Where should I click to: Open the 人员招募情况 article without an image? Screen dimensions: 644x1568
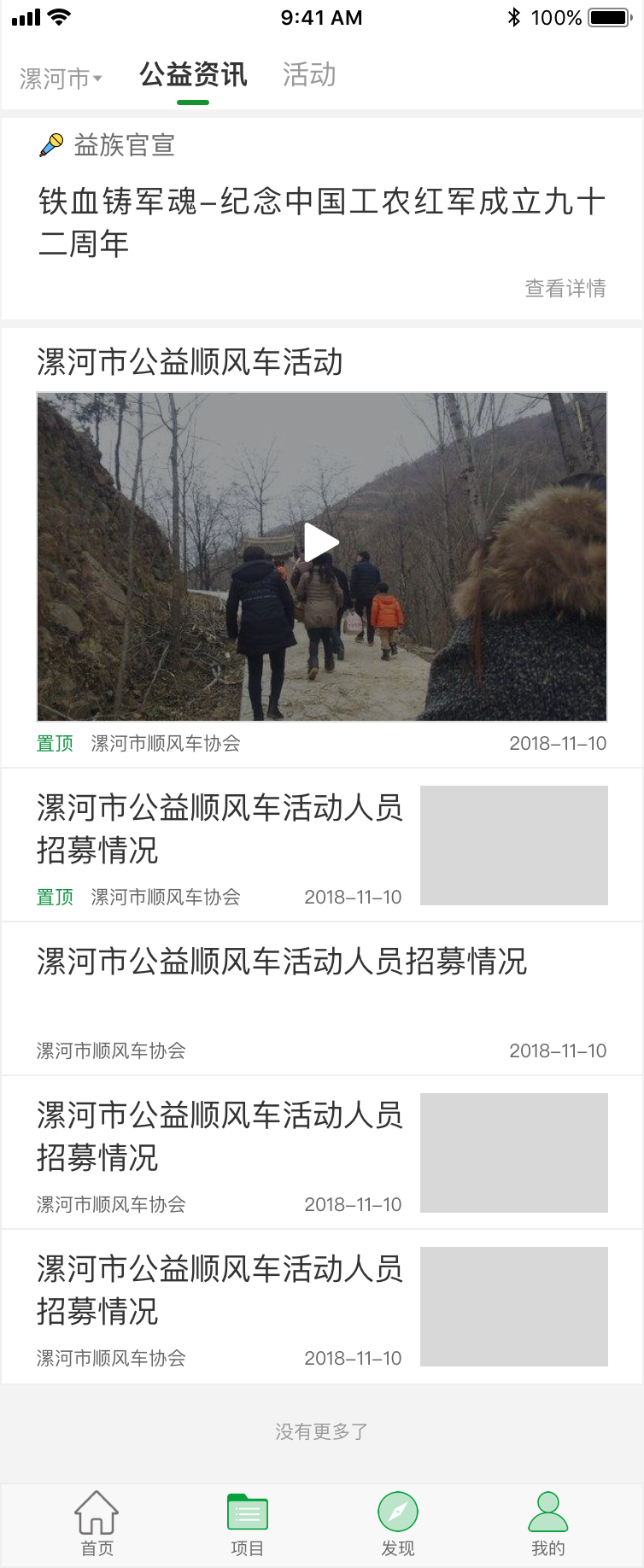tap(282, 962)
